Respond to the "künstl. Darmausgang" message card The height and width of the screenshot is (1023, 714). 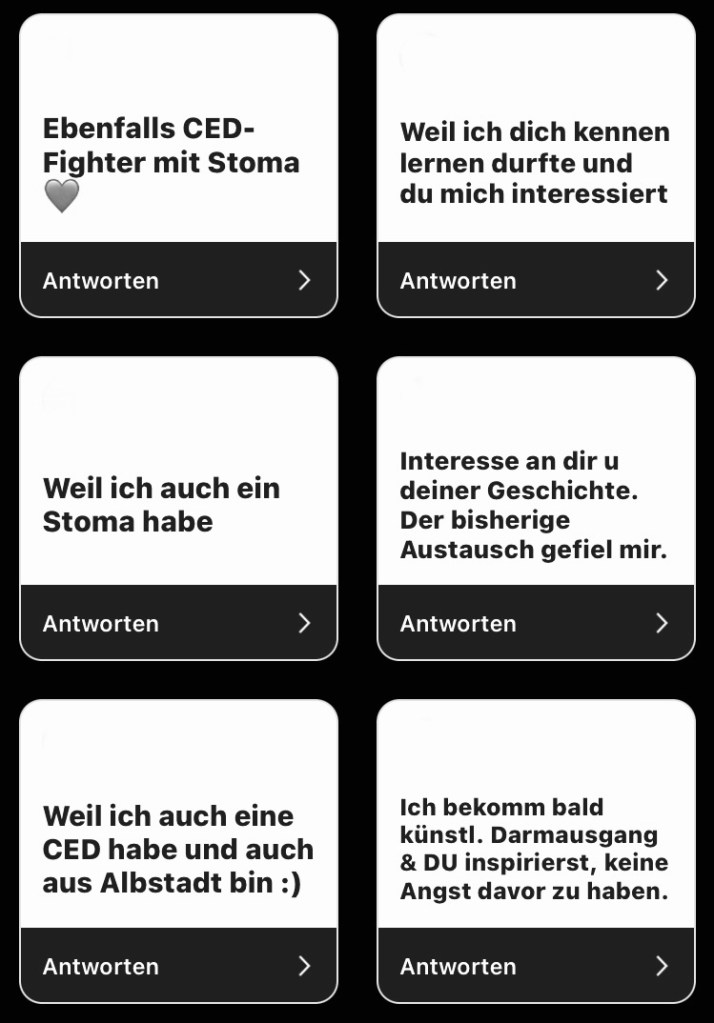pos(535,967)
